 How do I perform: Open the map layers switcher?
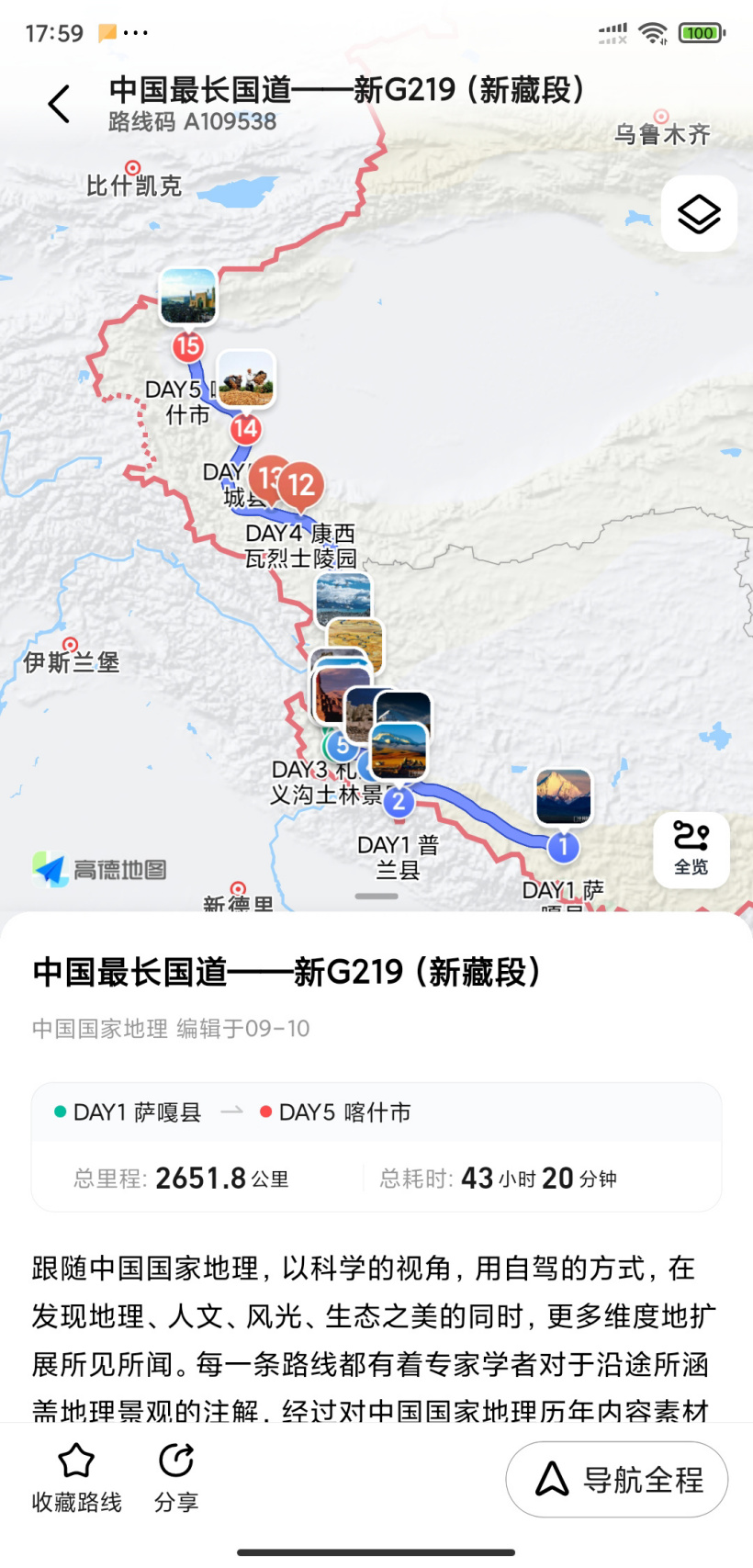pos(699,214)
